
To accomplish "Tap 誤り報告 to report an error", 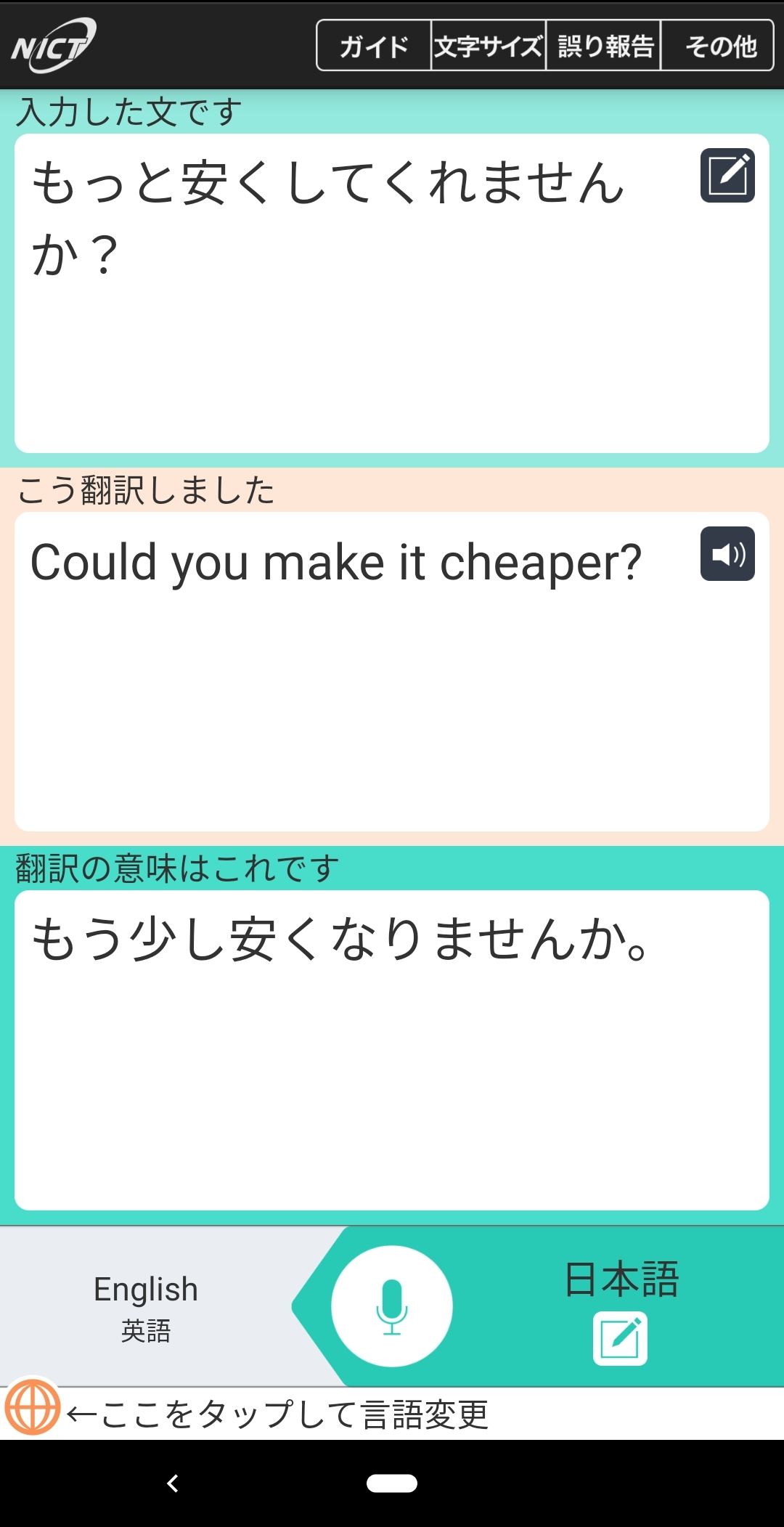I will pyautogui.click(x=603, y=46).
